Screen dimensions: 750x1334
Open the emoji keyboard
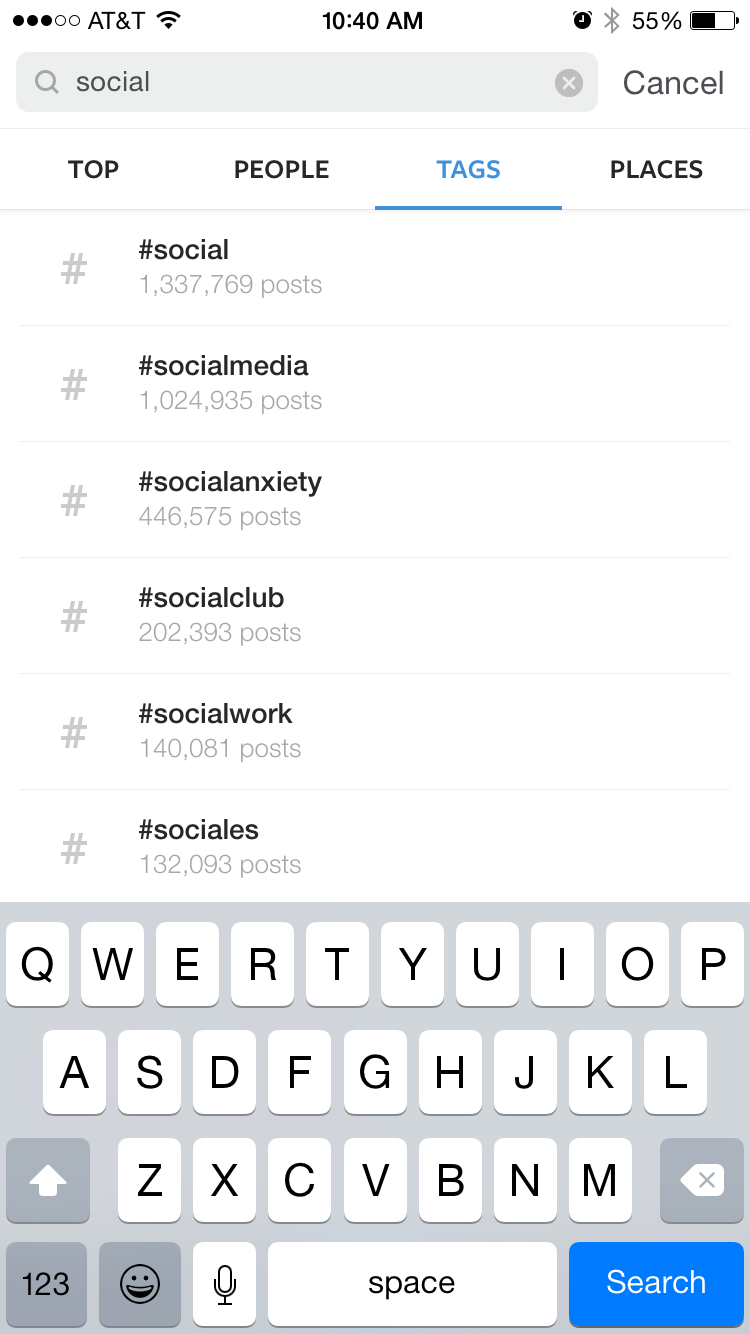tap(140, 1284)
